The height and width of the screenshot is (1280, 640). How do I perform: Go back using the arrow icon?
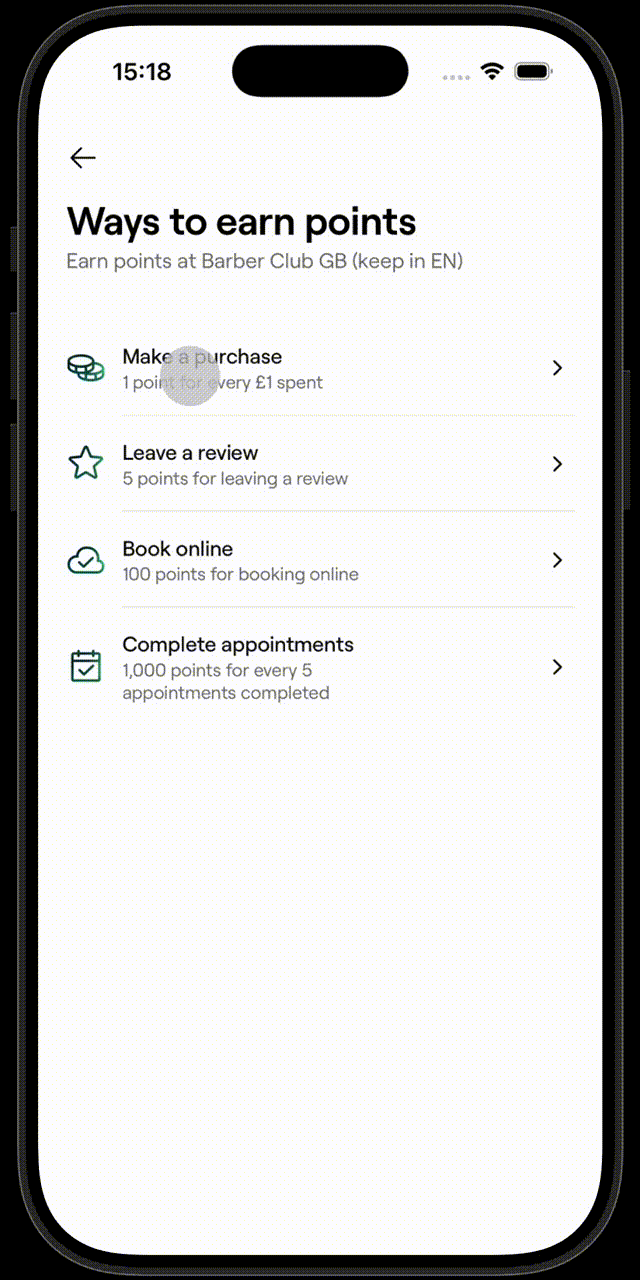(x=83, y=158)
